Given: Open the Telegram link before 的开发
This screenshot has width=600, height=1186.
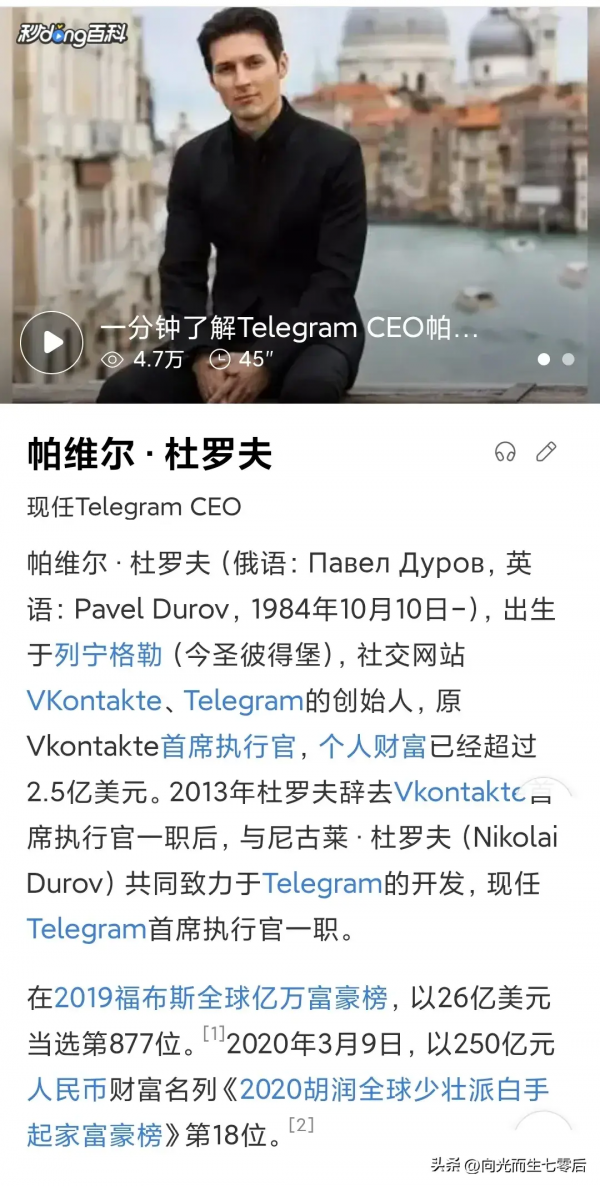Looking at the screenshot, I should [322, 883].
